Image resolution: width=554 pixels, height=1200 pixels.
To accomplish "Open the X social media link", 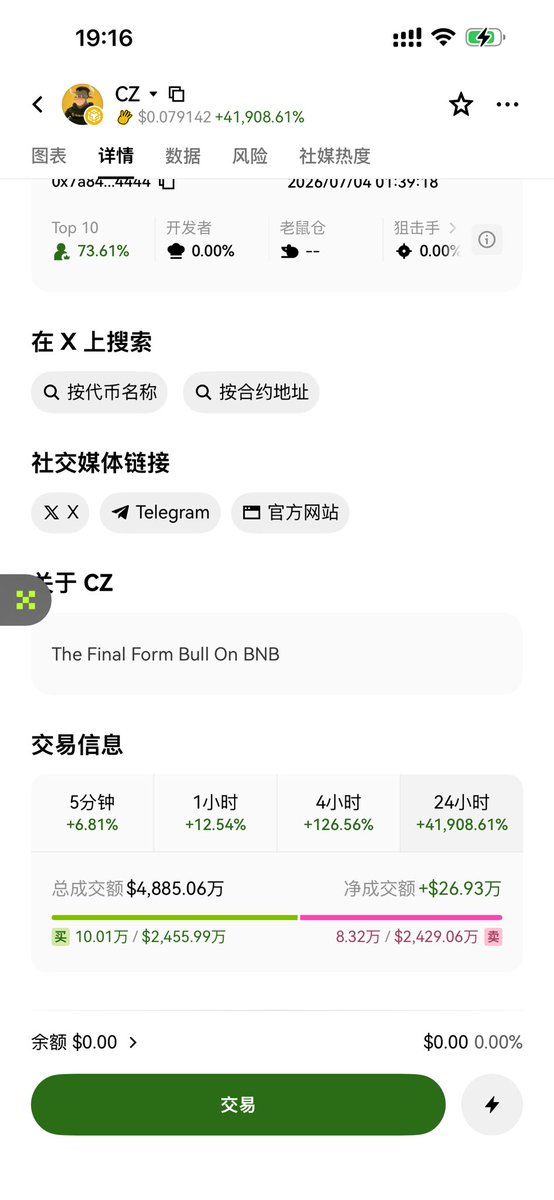I will pyautogui.click(x=61, y=512).
